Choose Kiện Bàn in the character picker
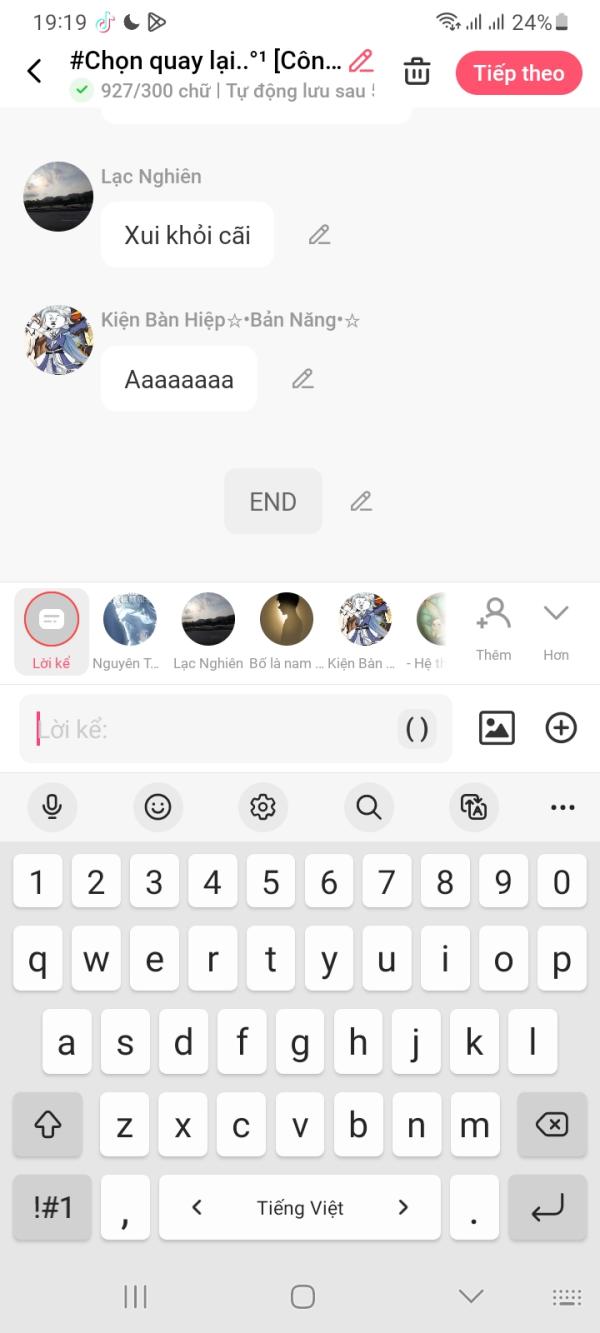The height and width of the screenshot is (1333, 600). pyautogui.click(x=366, y=631)
